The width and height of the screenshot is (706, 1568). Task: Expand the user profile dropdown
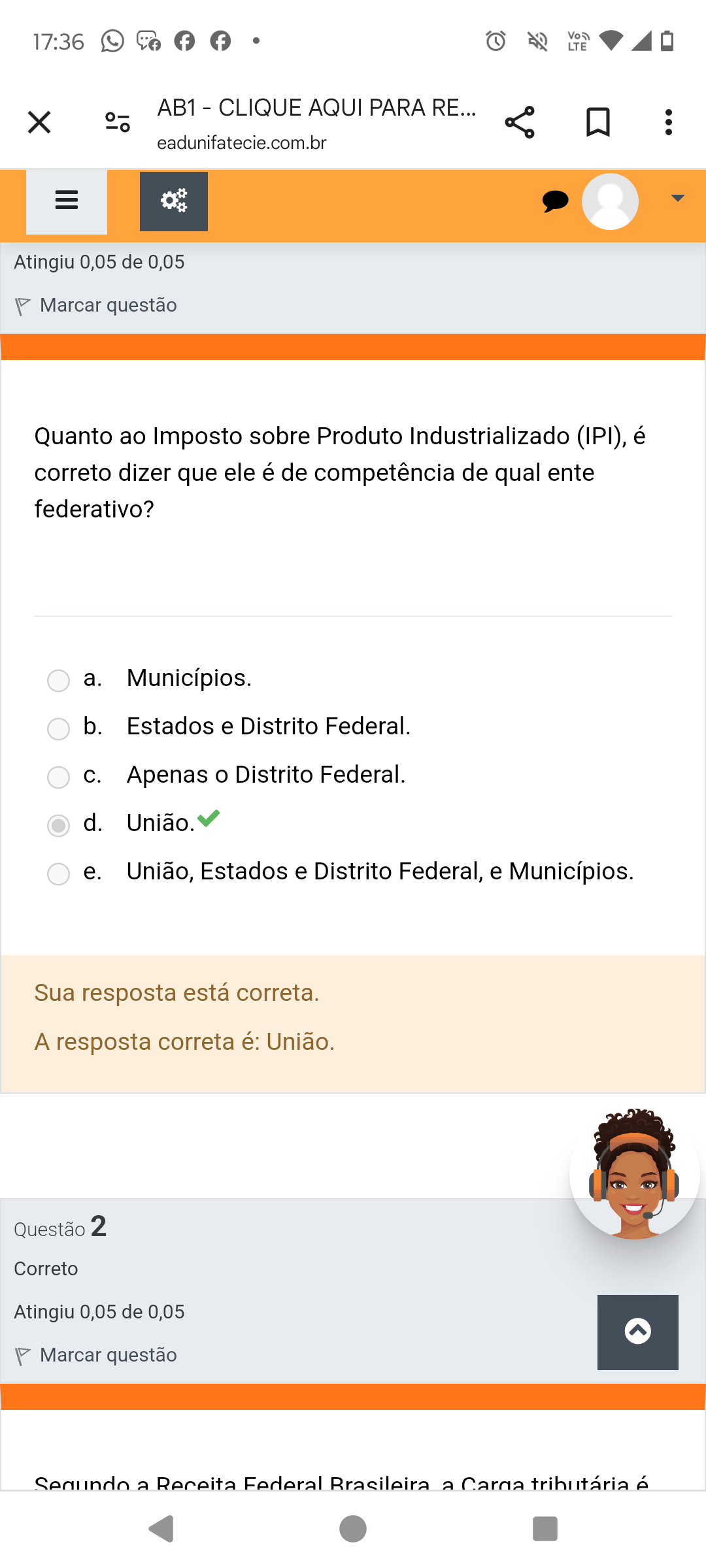(x=677, y=199)
